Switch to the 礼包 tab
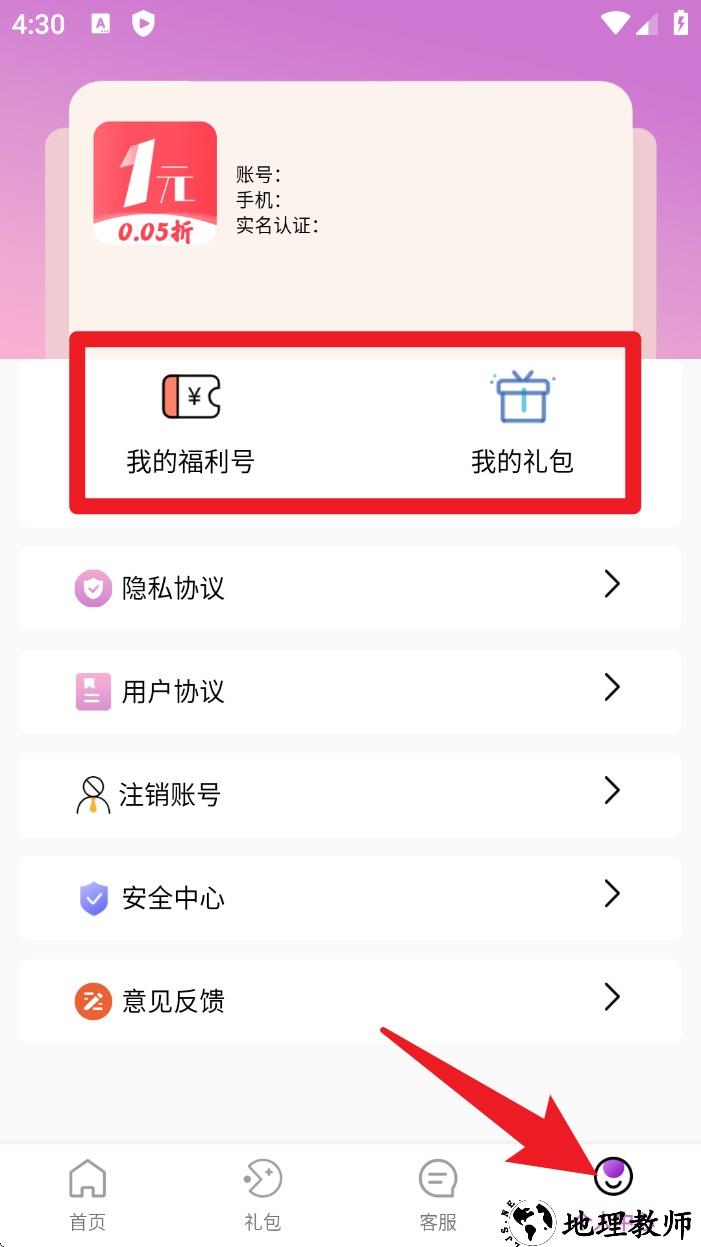 [x=262, y=1194]
